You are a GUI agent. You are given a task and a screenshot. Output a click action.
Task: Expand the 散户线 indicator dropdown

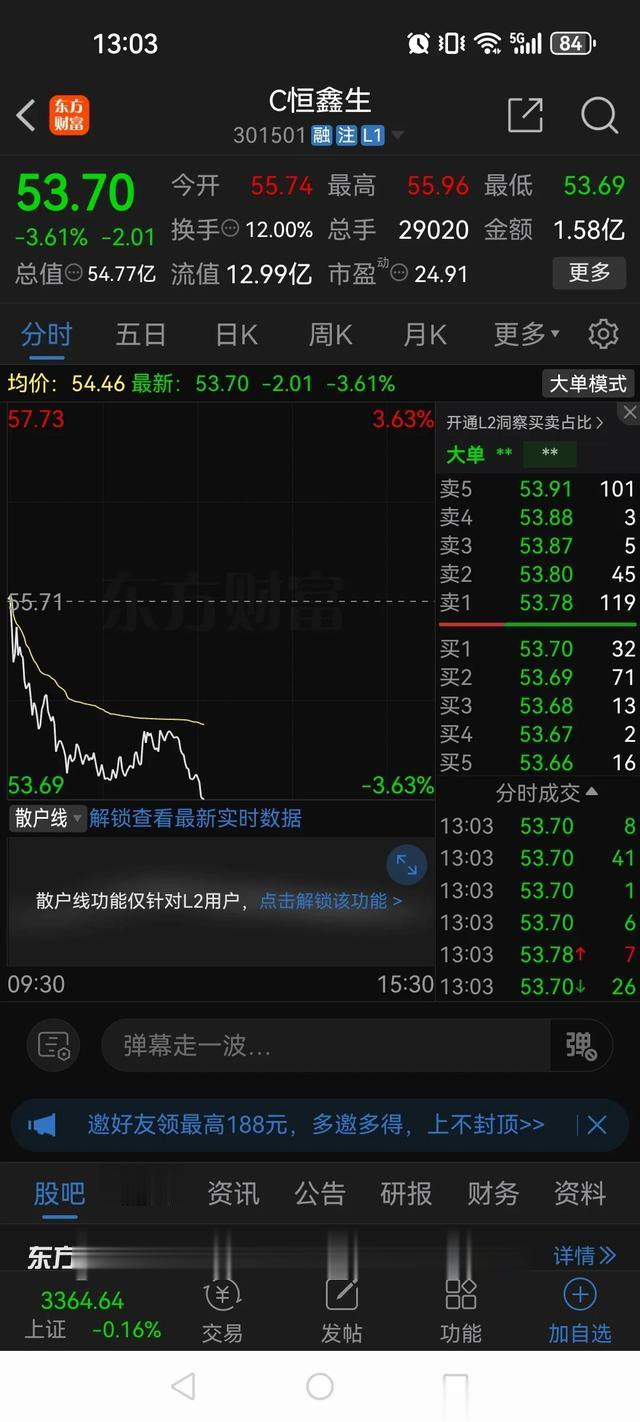point(47,818)
